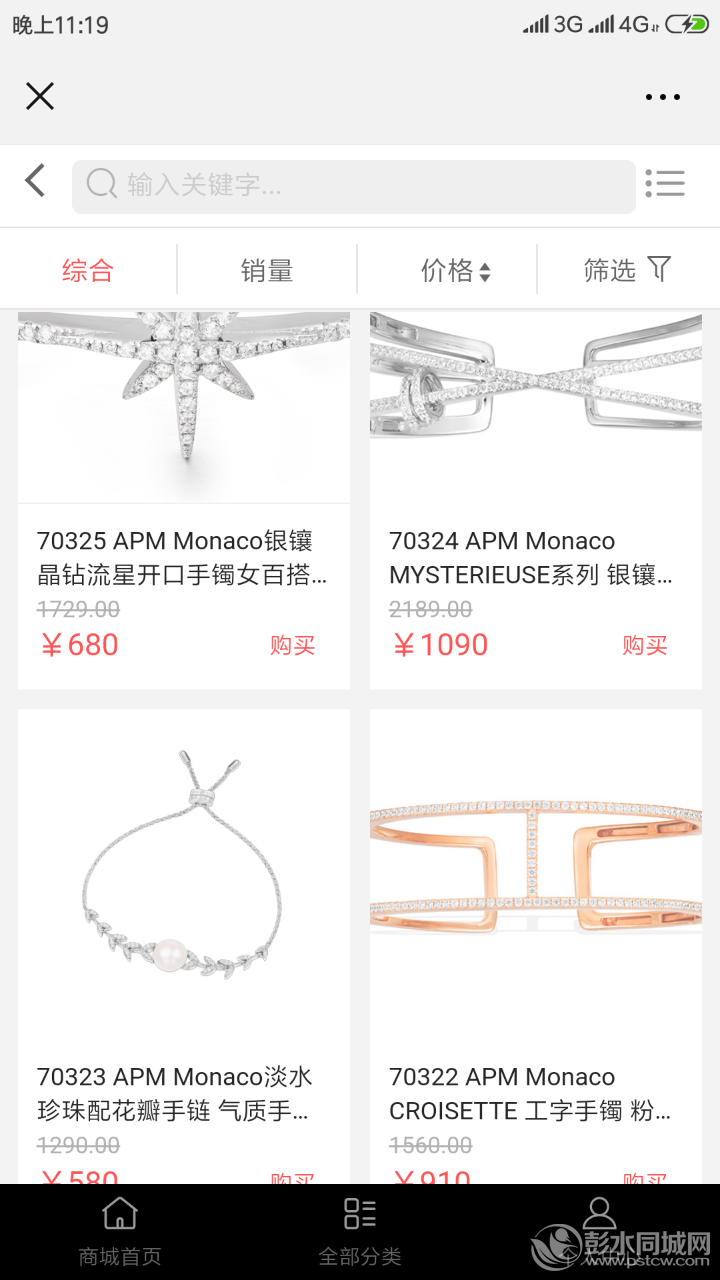Viewport: 720px width, 1280px height.
Task: Buy the ¥1090 MYSTERIEUSE bangle
Action: point(644,646)
